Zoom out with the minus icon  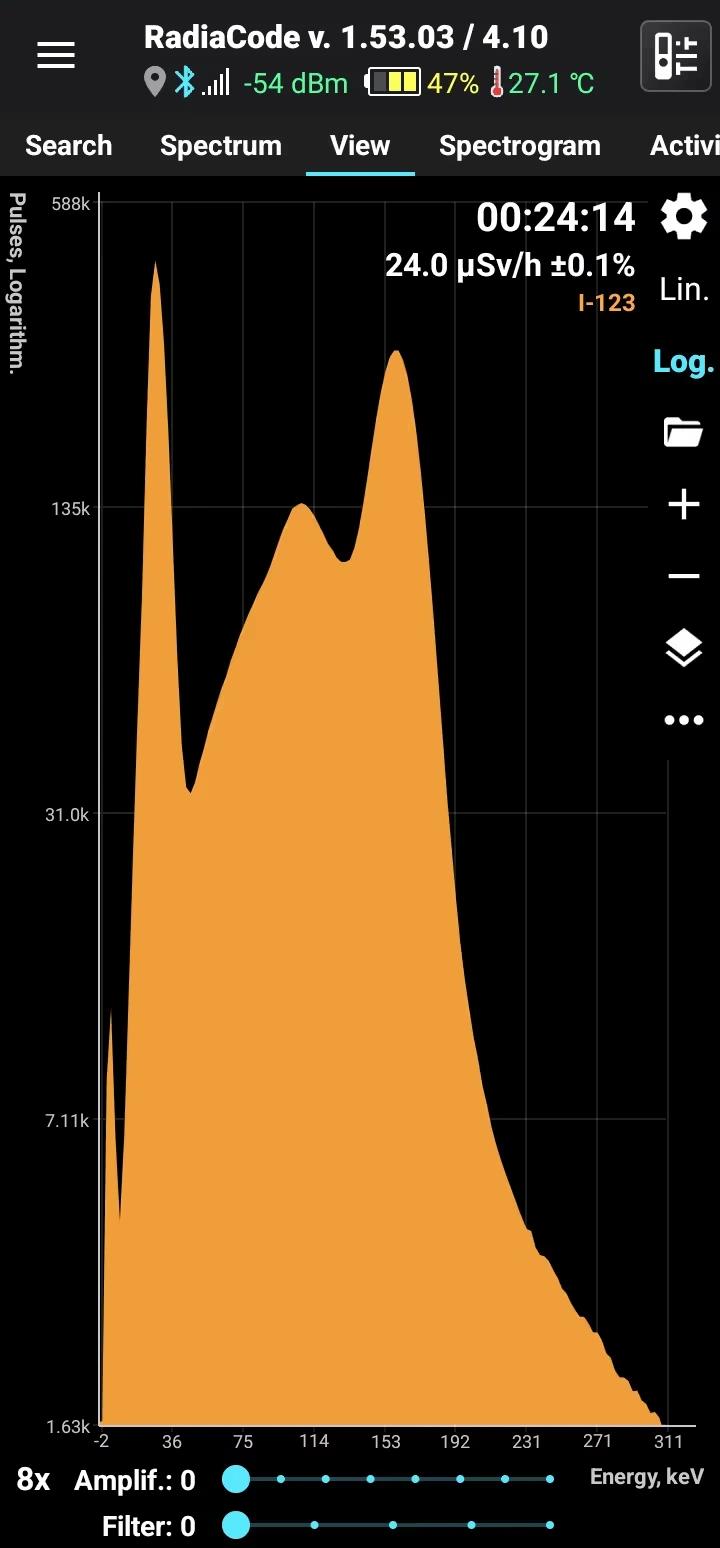[x=684, y=577]
